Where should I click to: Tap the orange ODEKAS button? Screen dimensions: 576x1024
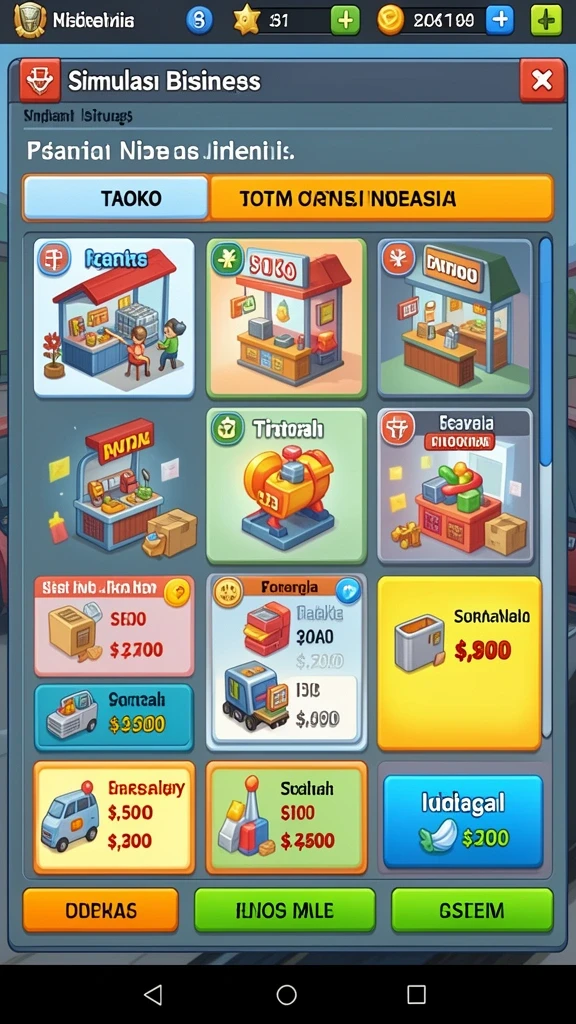click(x=101, y=910)
